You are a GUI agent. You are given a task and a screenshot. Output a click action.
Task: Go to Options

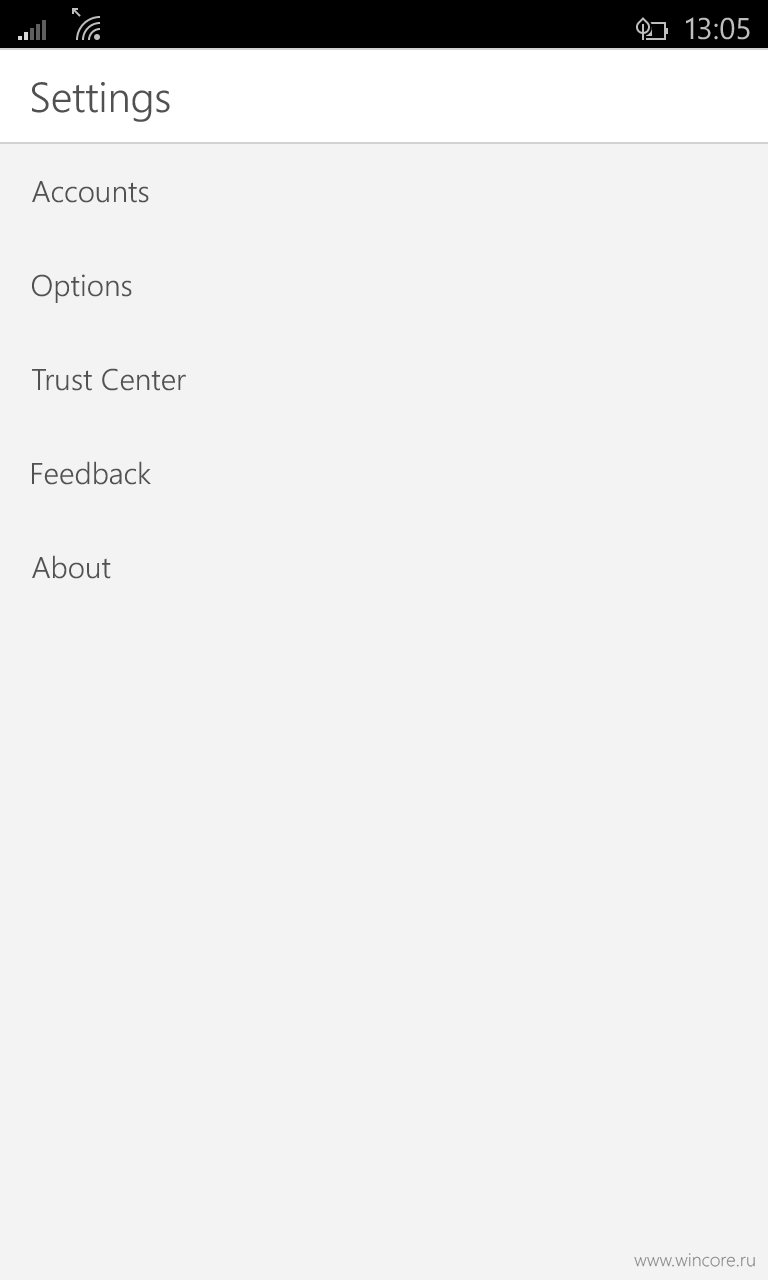[384, 286]
